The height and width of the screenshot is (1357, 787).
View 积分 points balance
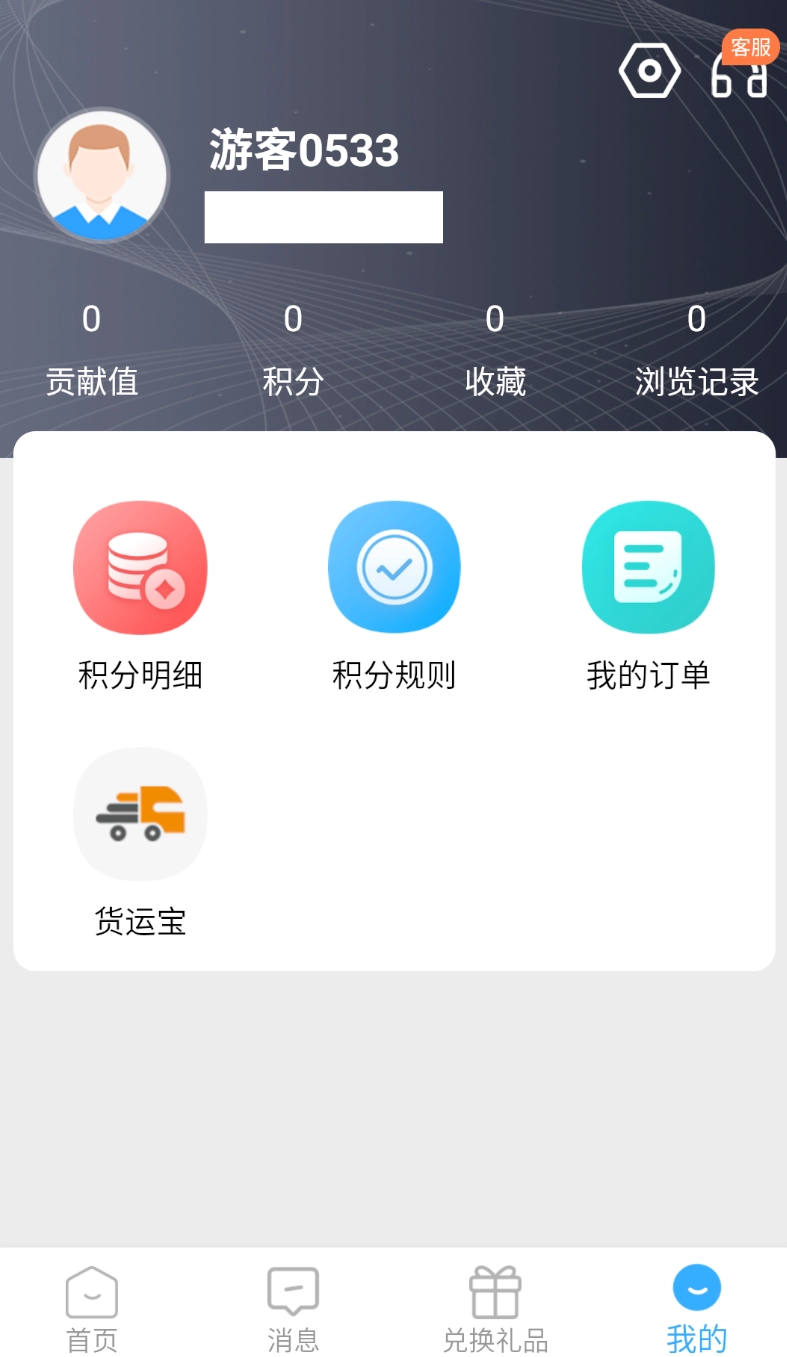(x=292, y=348)
